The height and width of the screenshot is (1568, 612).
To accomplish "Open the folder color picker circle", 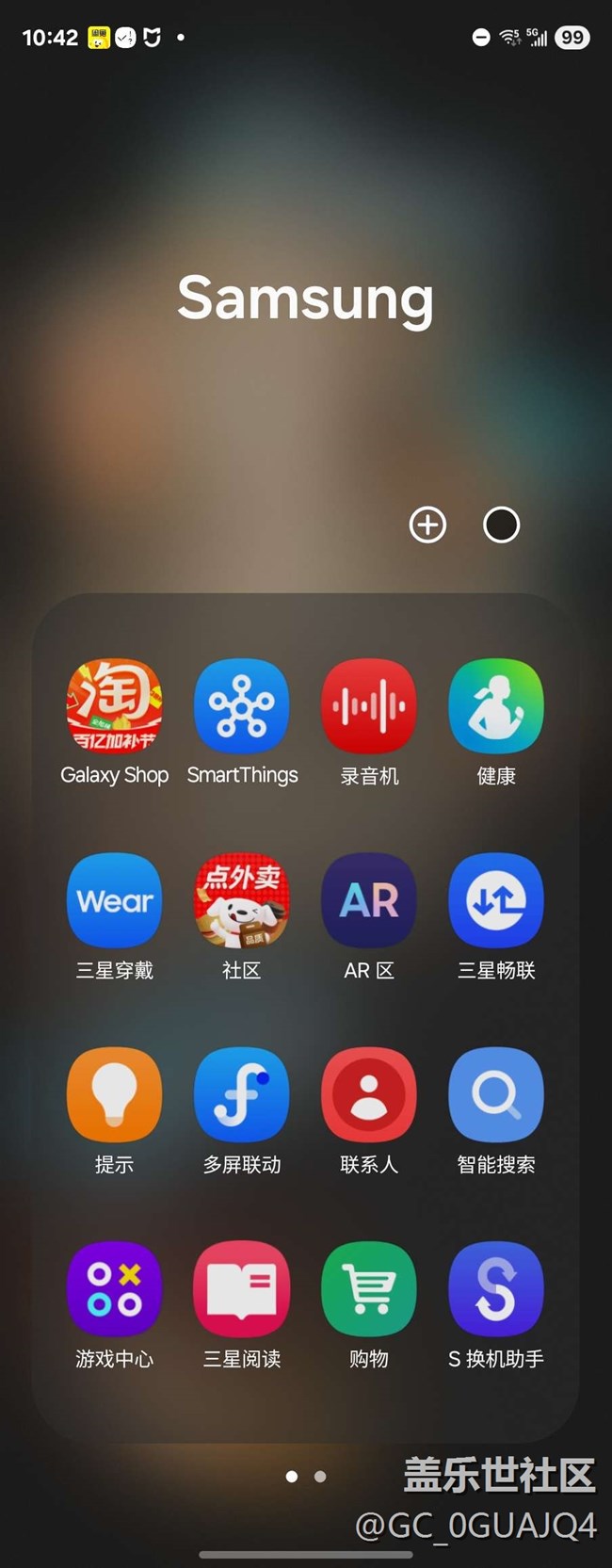I will click(x=501, y=525).
